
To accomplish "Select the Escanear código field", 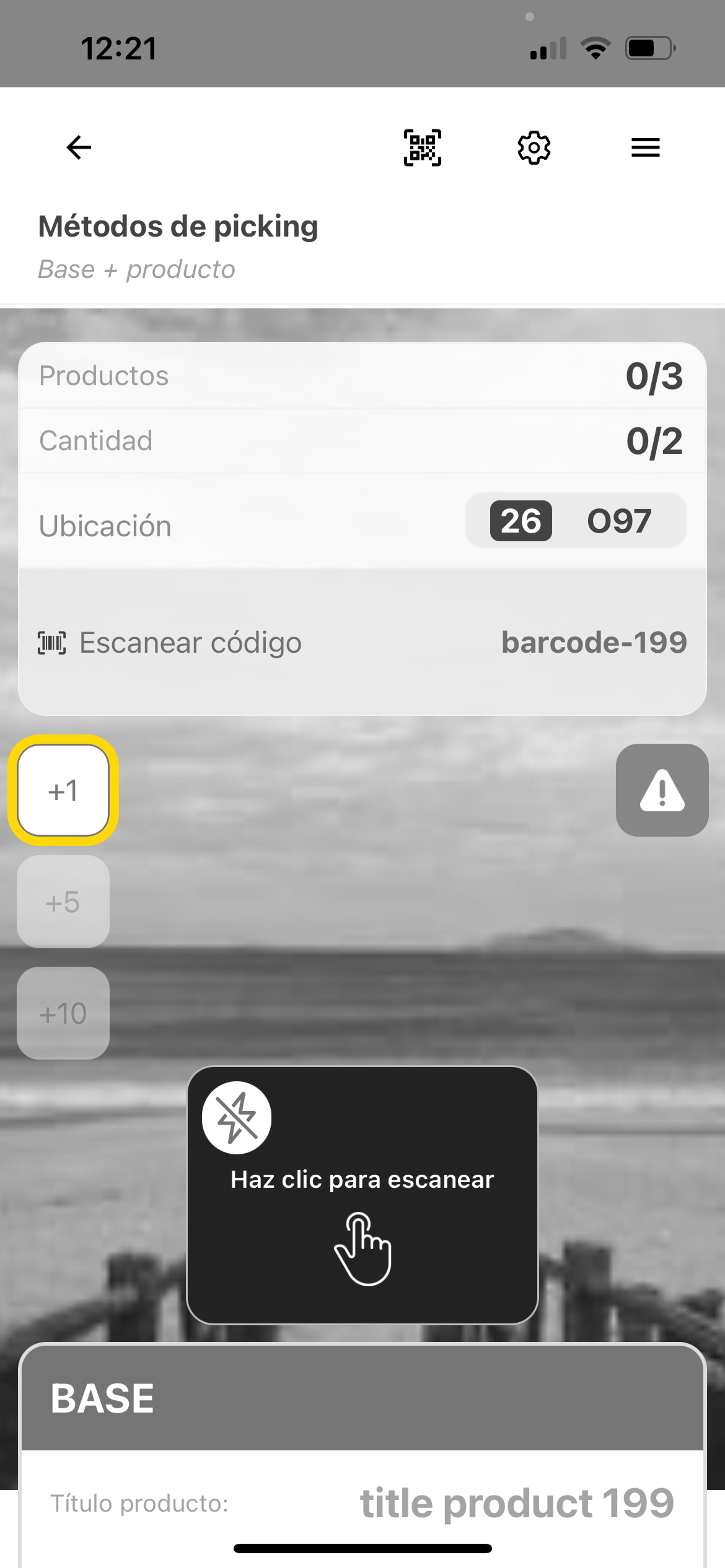I will [x=362, y=642].
